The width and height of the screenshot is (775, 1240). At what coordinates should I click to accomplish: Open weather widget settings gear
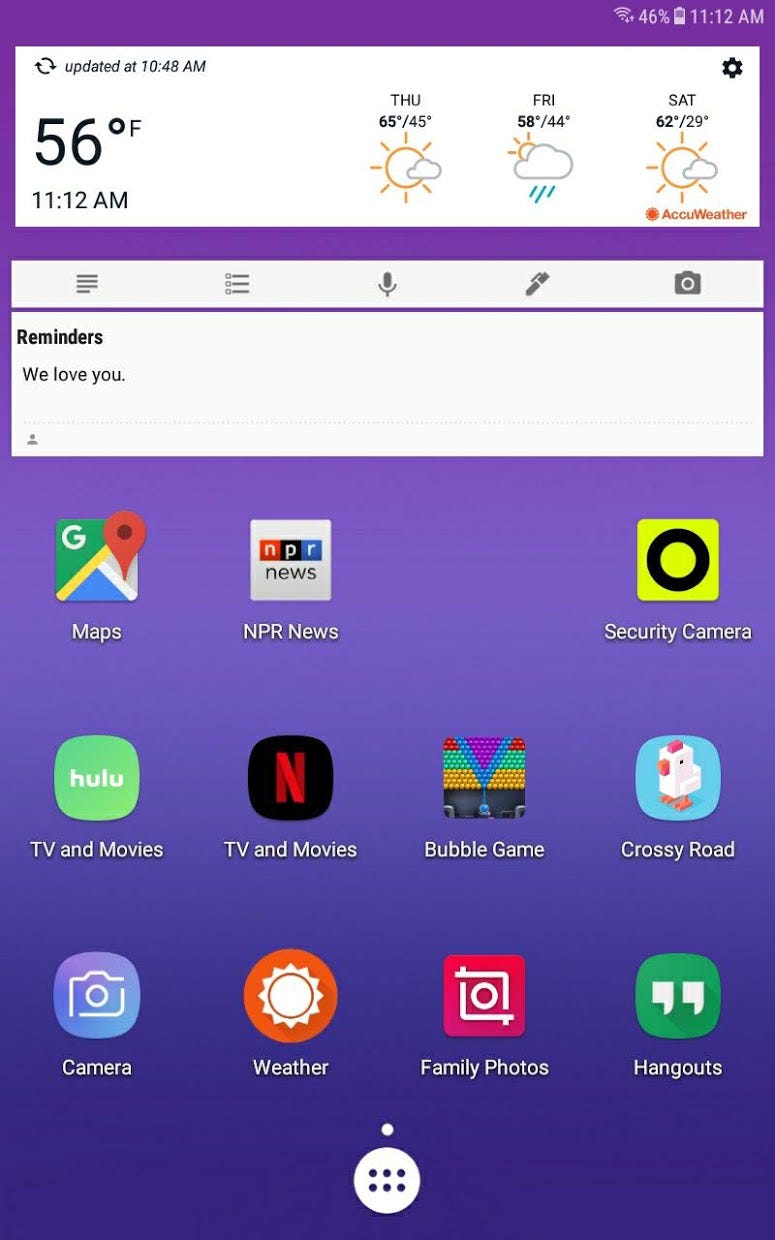point(732,68)
